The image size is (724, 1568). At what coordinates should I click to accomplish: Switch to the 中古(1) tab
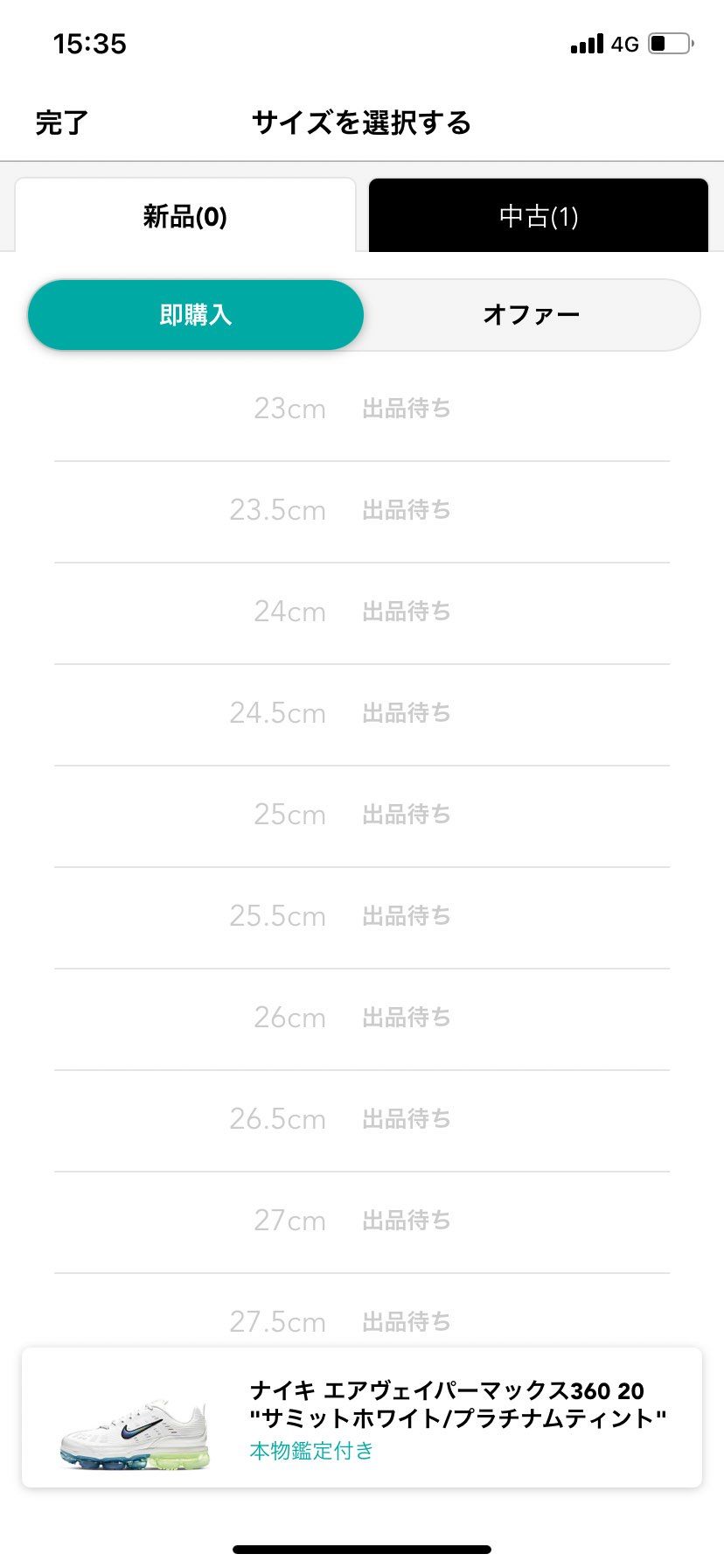pyautogui.click(x=539, y=215)
